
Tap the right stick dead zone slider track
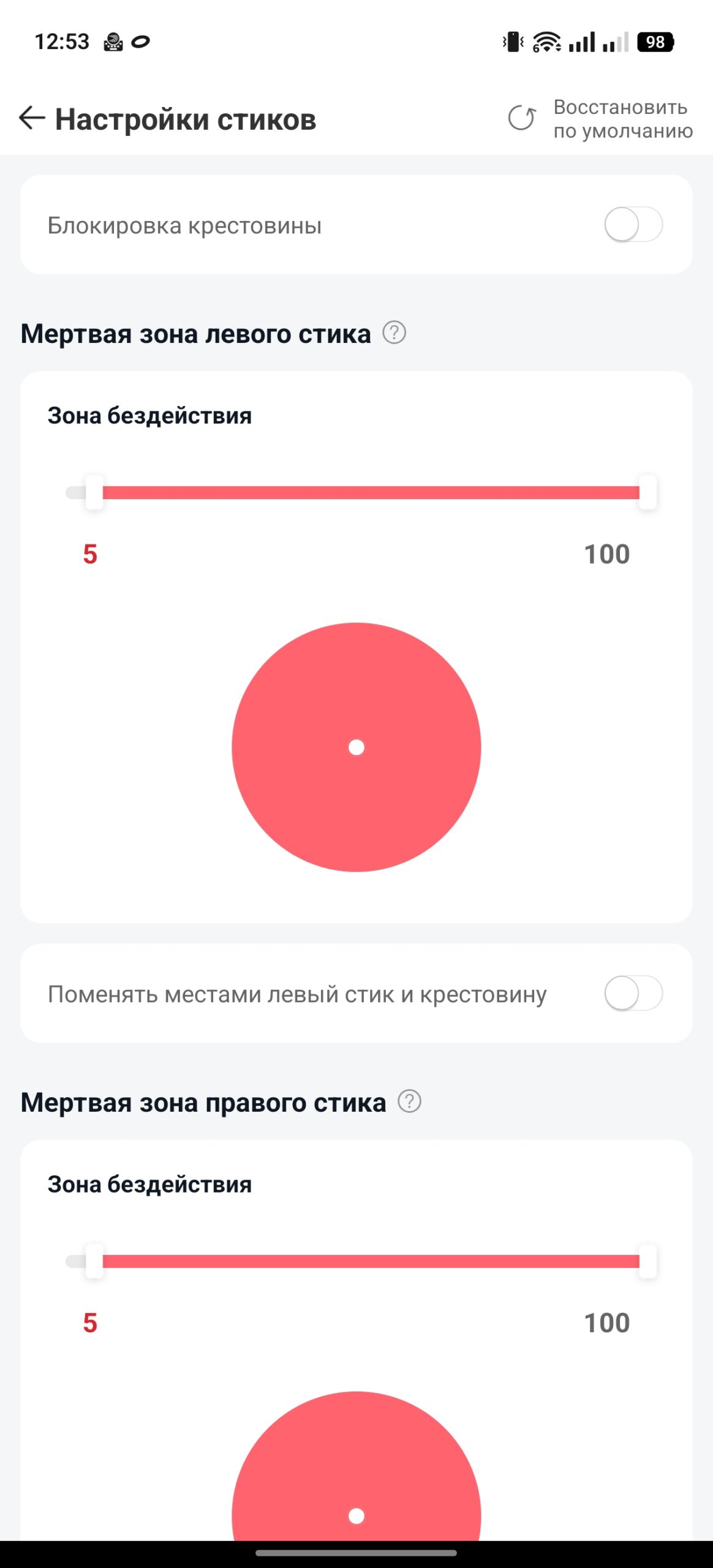click(x=361, y=1261)
